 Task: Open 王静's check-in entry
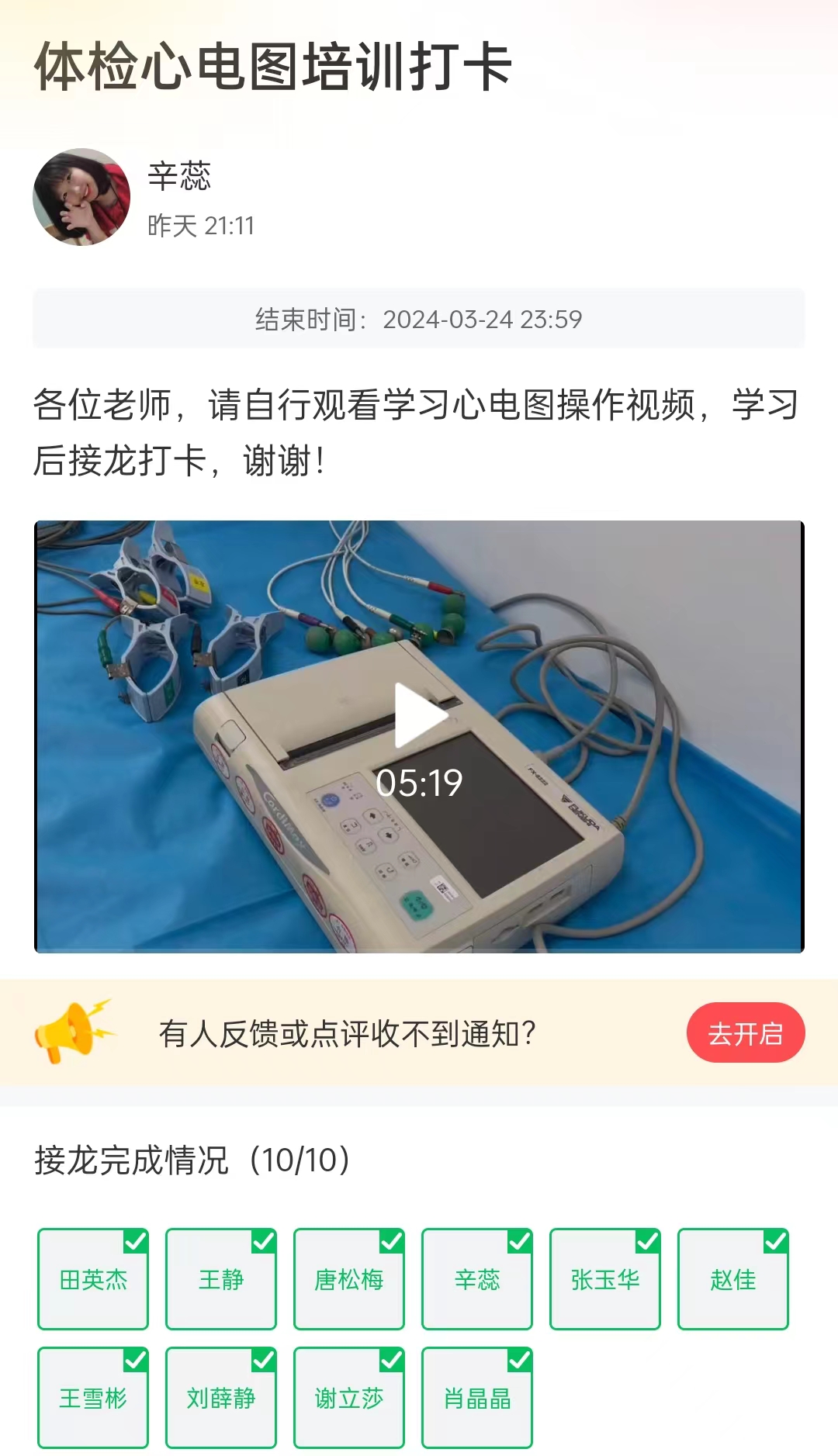221,1279
